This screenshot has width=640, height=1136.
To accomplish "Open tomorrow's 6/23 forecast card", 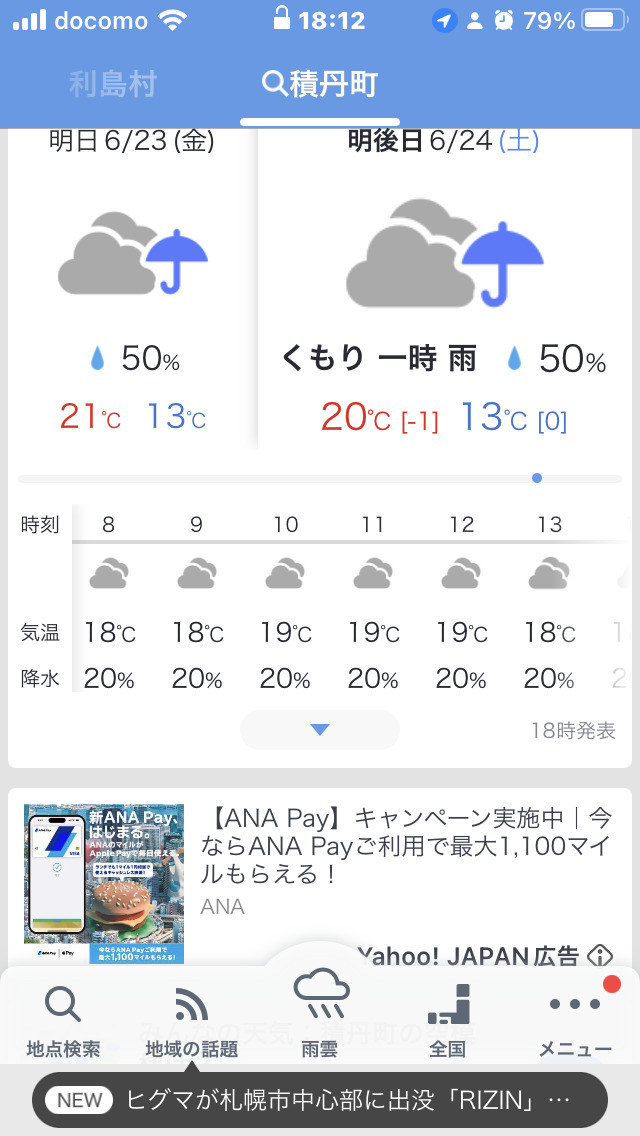I will tap(133, 290).
